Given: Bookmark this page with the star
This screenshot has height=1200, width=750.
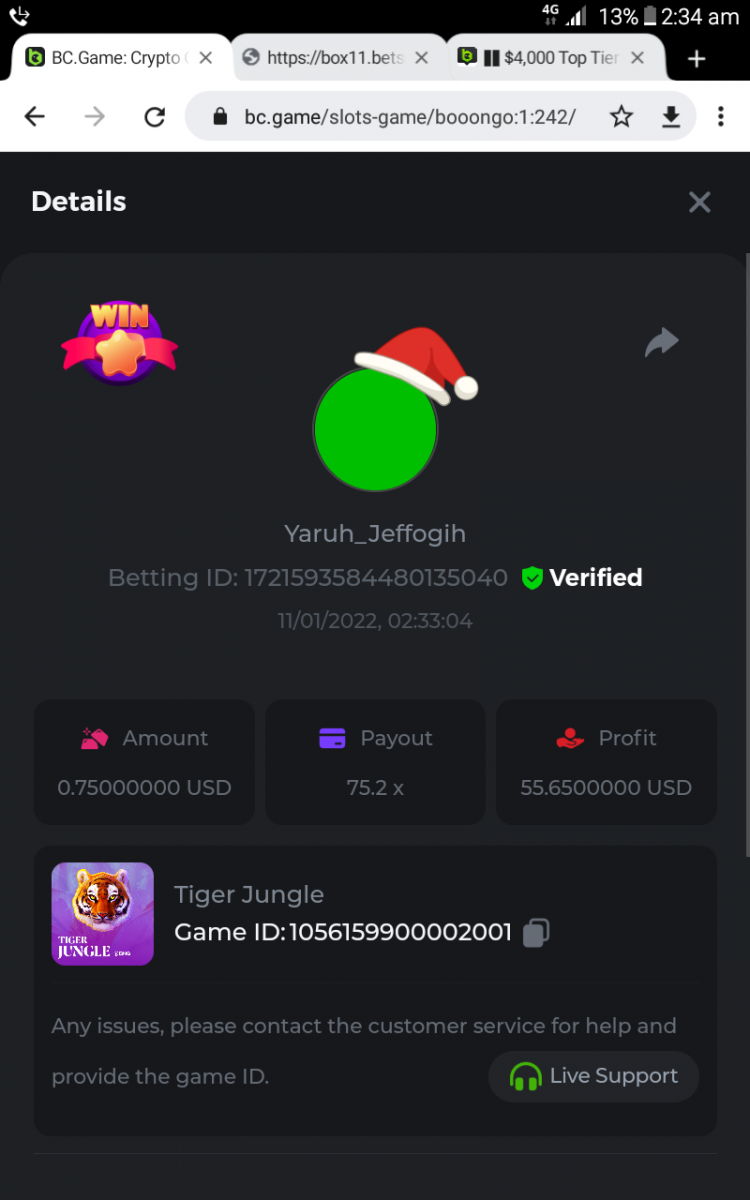Looking at the screenshot, I should [621, 117].
